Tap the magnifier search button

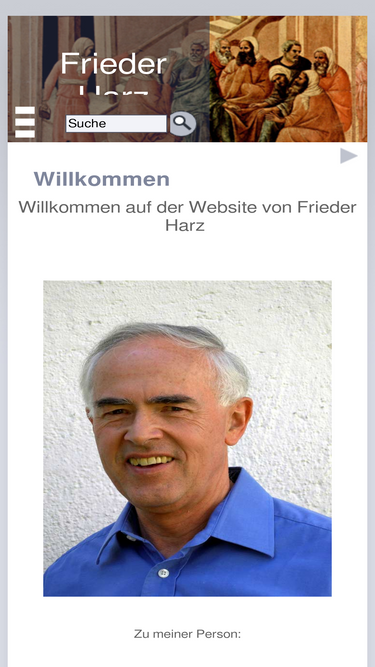click(183, 124)
